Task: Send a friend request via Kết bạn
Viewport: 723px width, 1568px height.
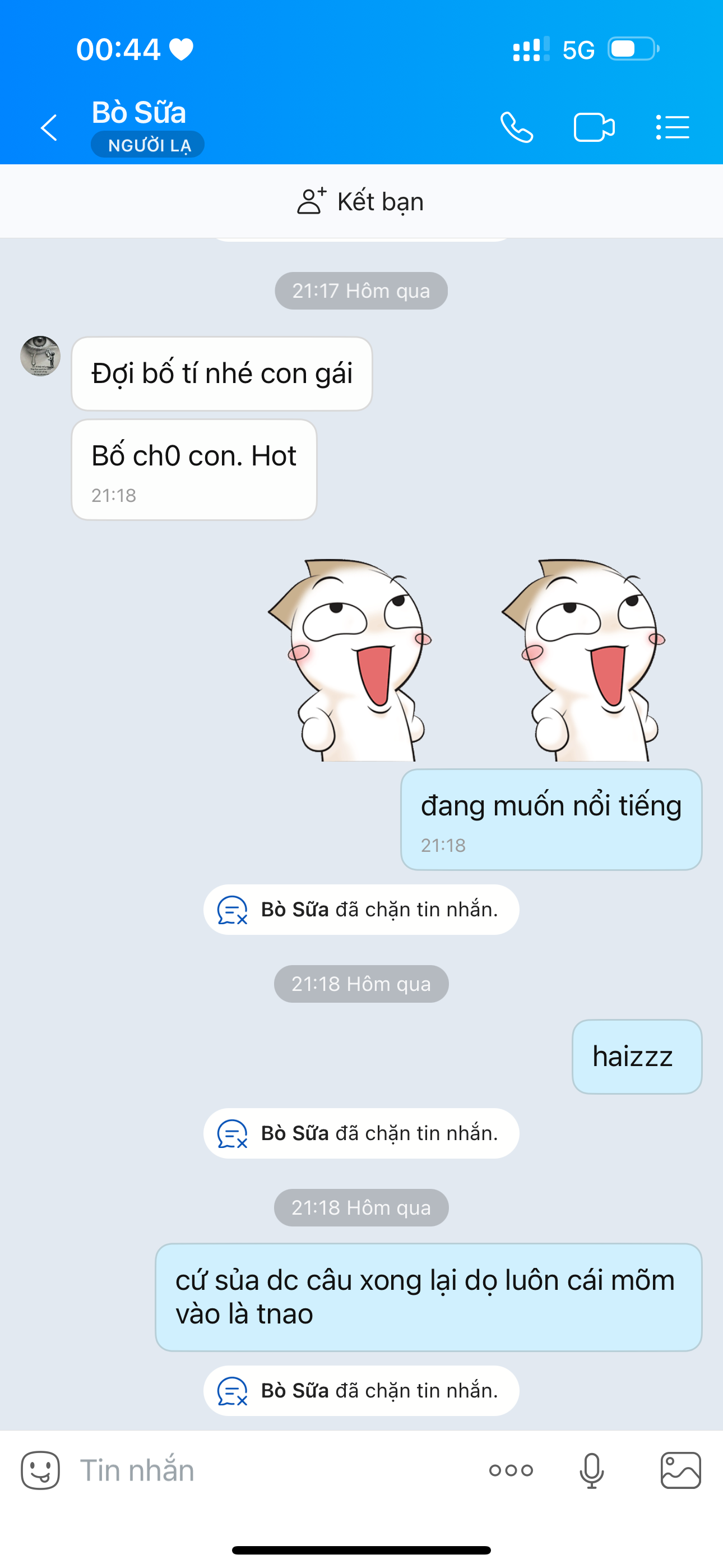Action: coord(361,201)
